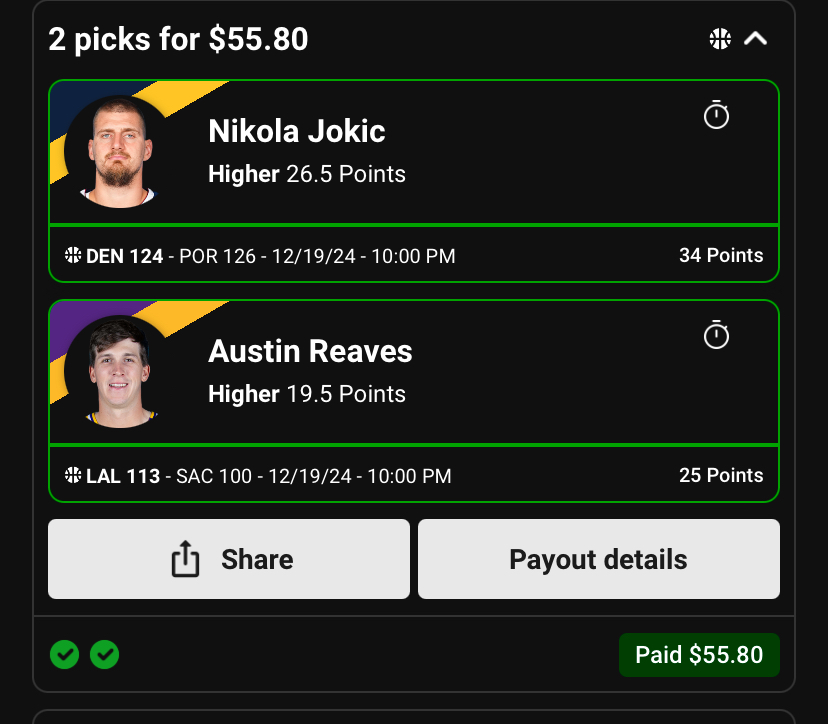This screenshot has width=828, height=724.
Task: Open Nikola Jokic pick card
Action: pyautogui.click(x=413, y=152)
